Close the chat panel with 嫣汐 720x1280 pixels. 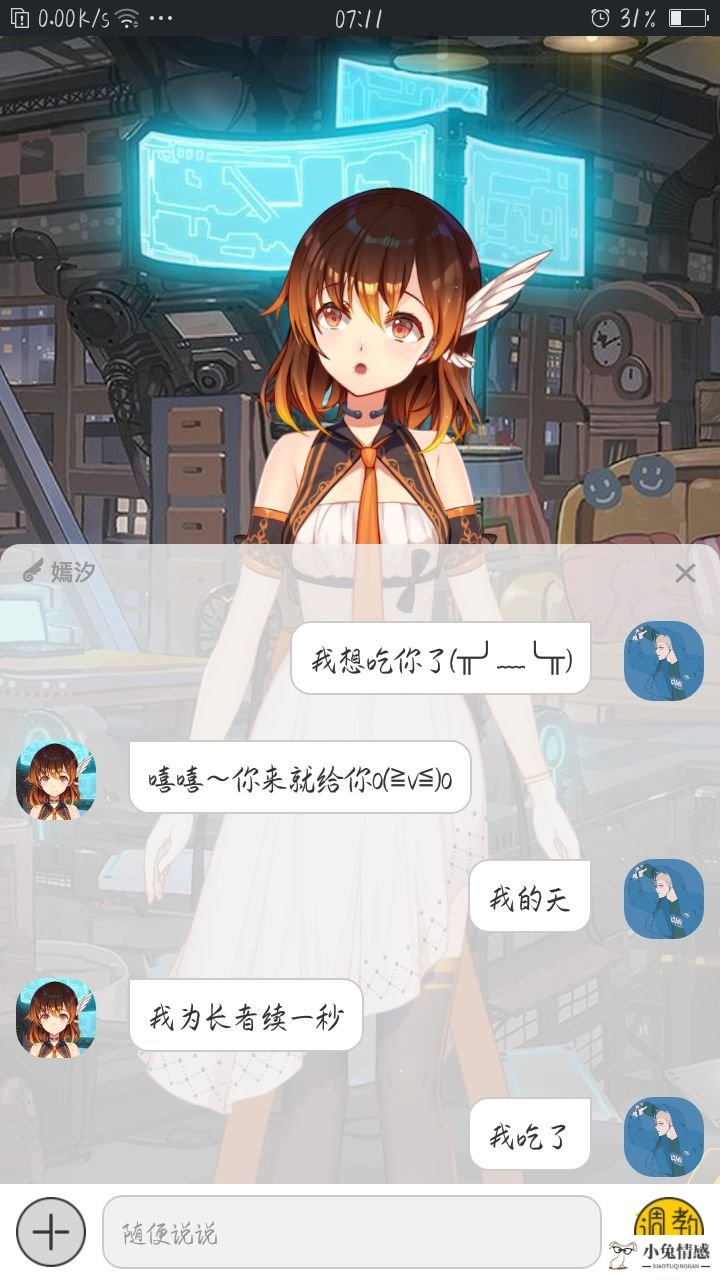685,573
